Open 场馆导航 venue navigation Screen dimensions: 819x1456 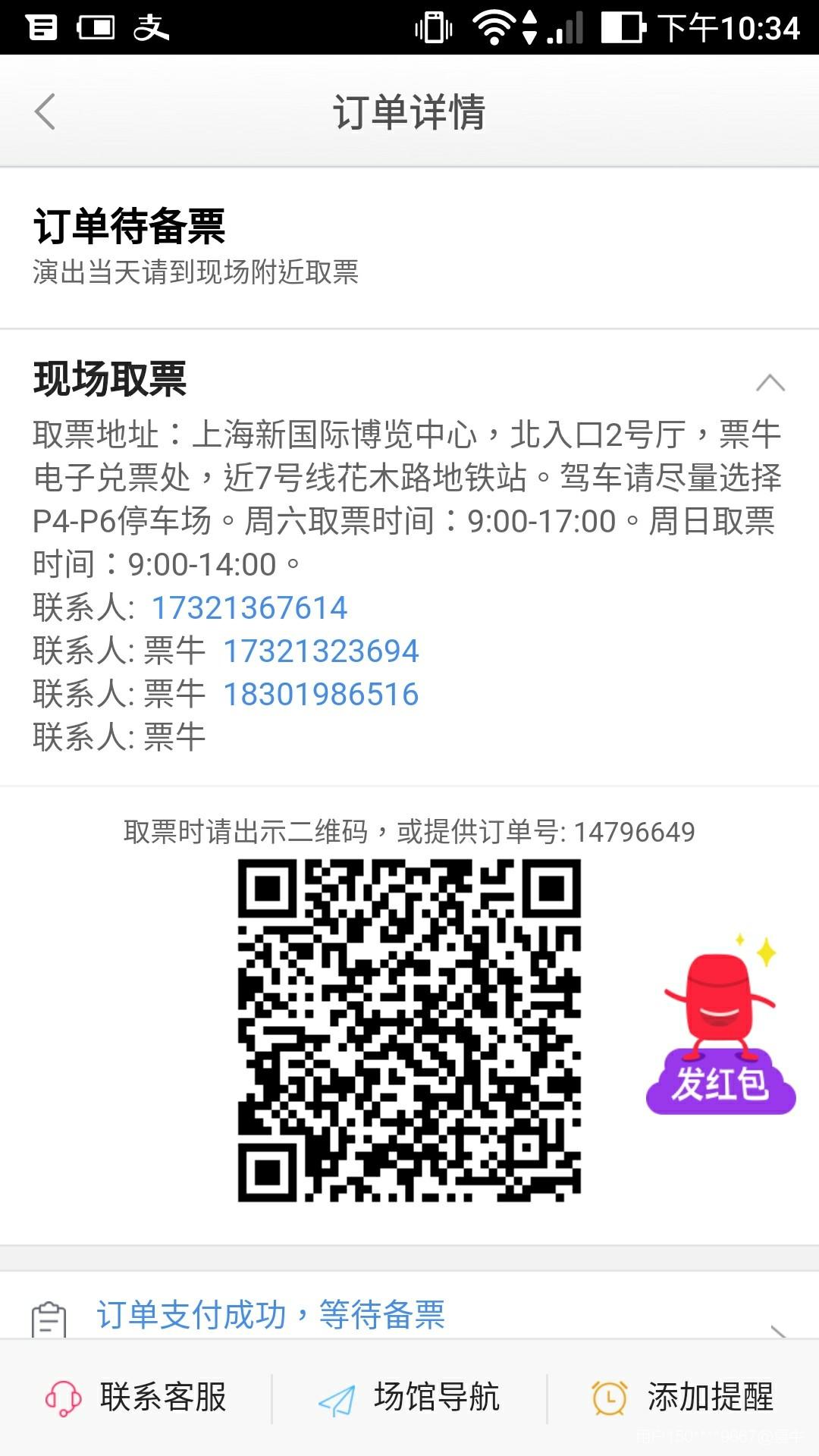[x=409, y=1397]
